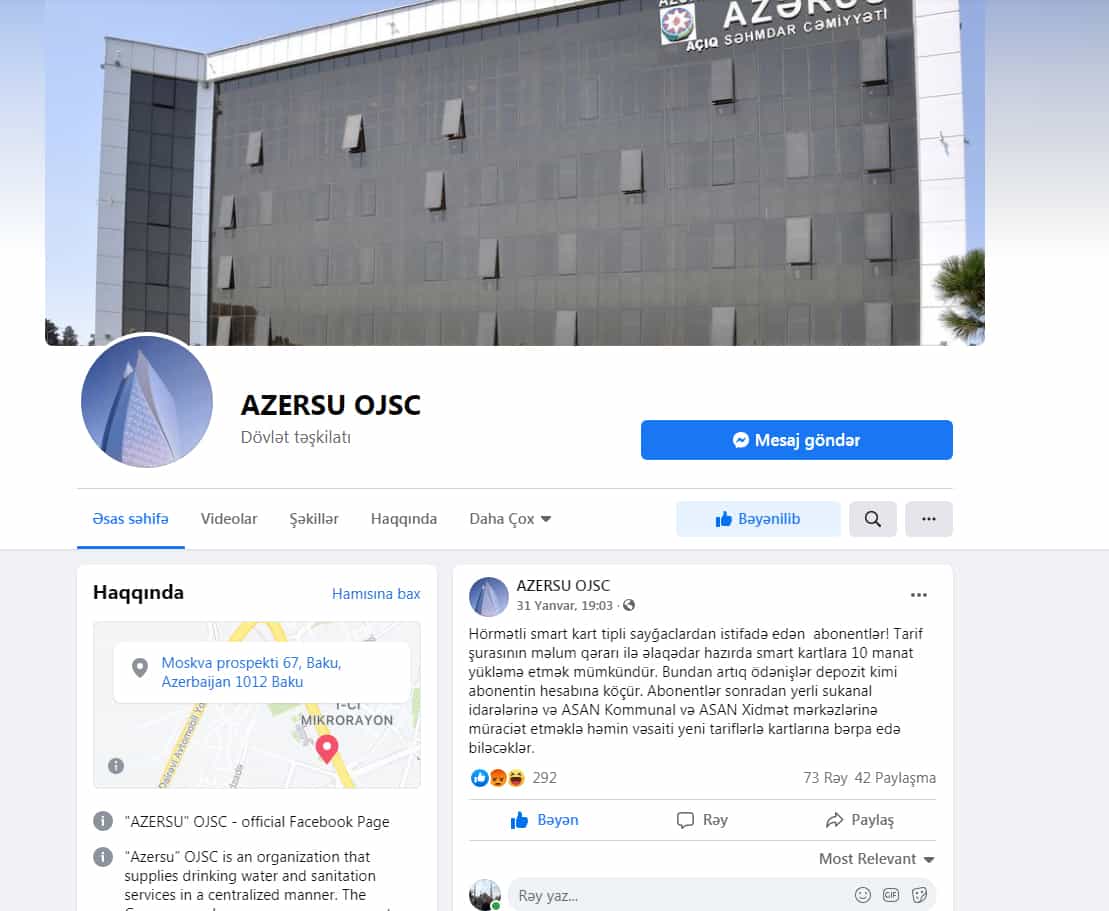Viewport: 1109px width, 911px height.
Task: Change the Most Relevant comment sorting
Action: (876, 859)
